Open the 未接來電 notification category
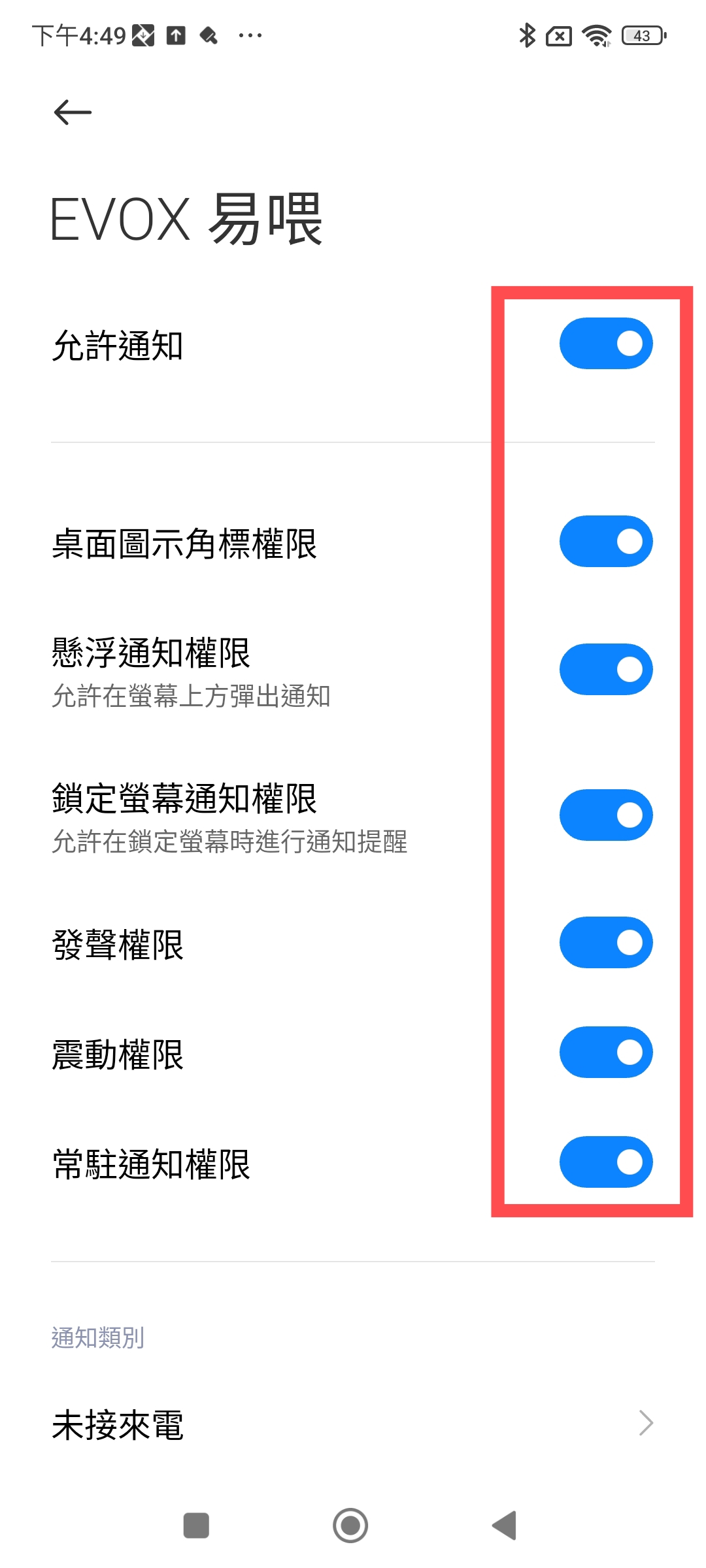The image size is (706, 1568). click(353, 1424)
